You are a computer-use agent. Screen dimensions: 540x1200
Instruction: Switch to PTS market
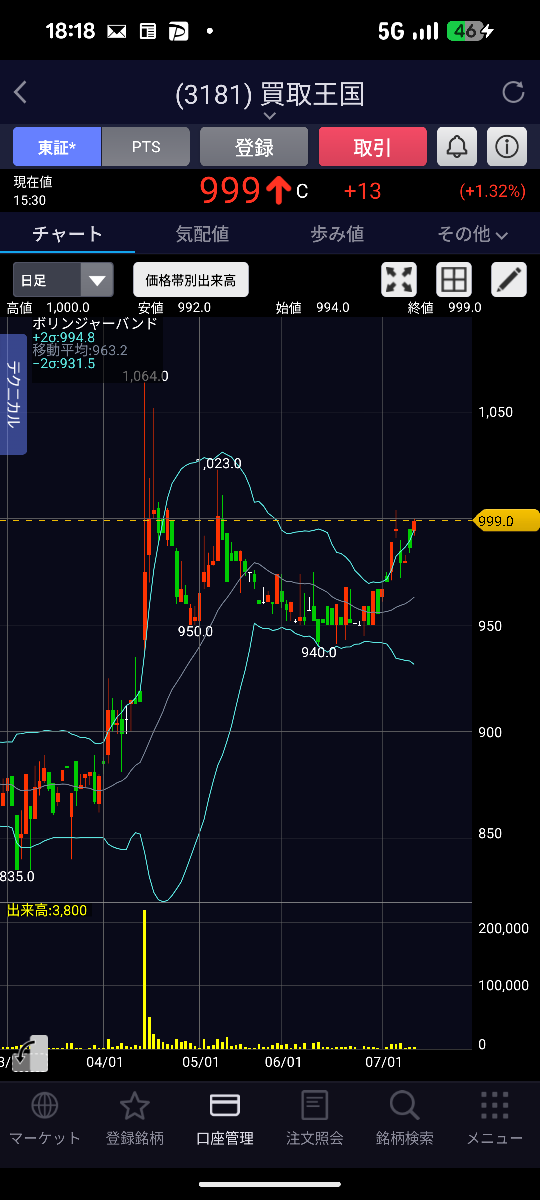146,147
